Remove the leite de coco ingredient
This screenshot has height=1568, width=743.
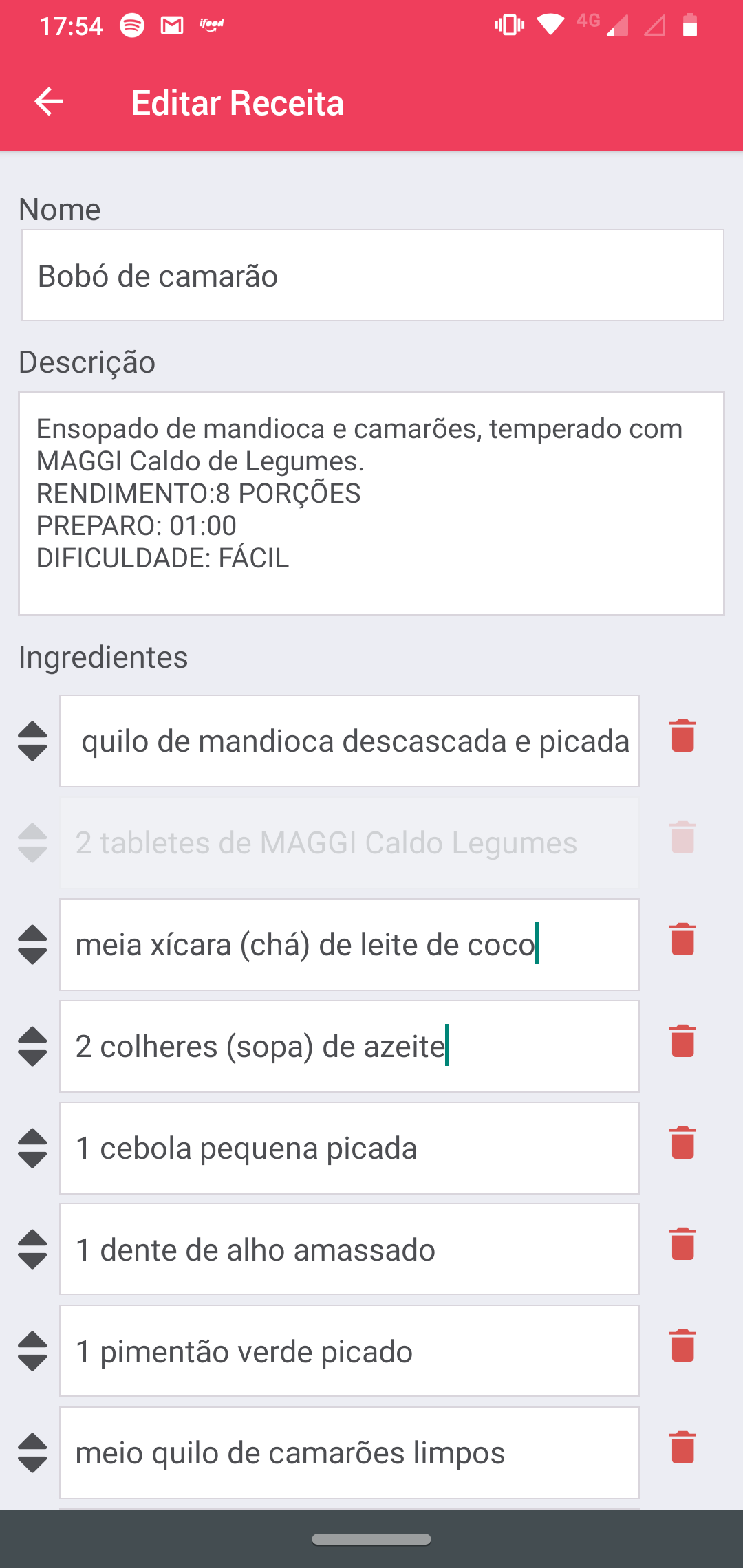coord(682,939)
